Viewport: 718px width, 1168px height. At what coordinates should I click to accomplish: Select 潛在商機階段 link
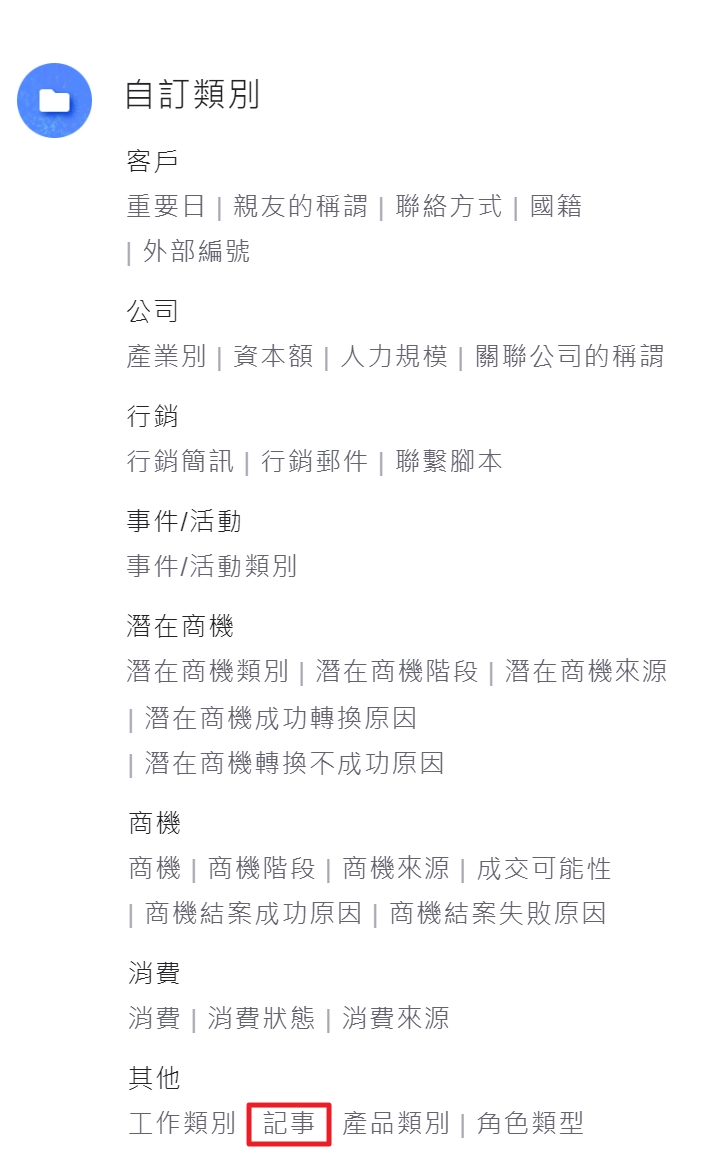click(x=396, y=671)
